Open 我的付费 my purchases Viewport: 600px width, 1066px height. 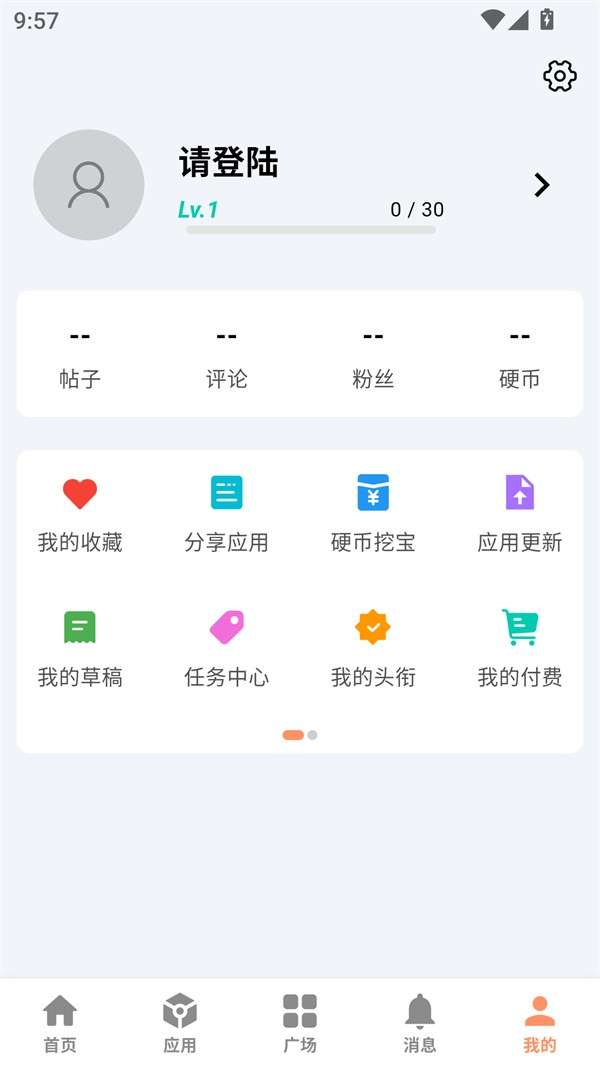519,649
